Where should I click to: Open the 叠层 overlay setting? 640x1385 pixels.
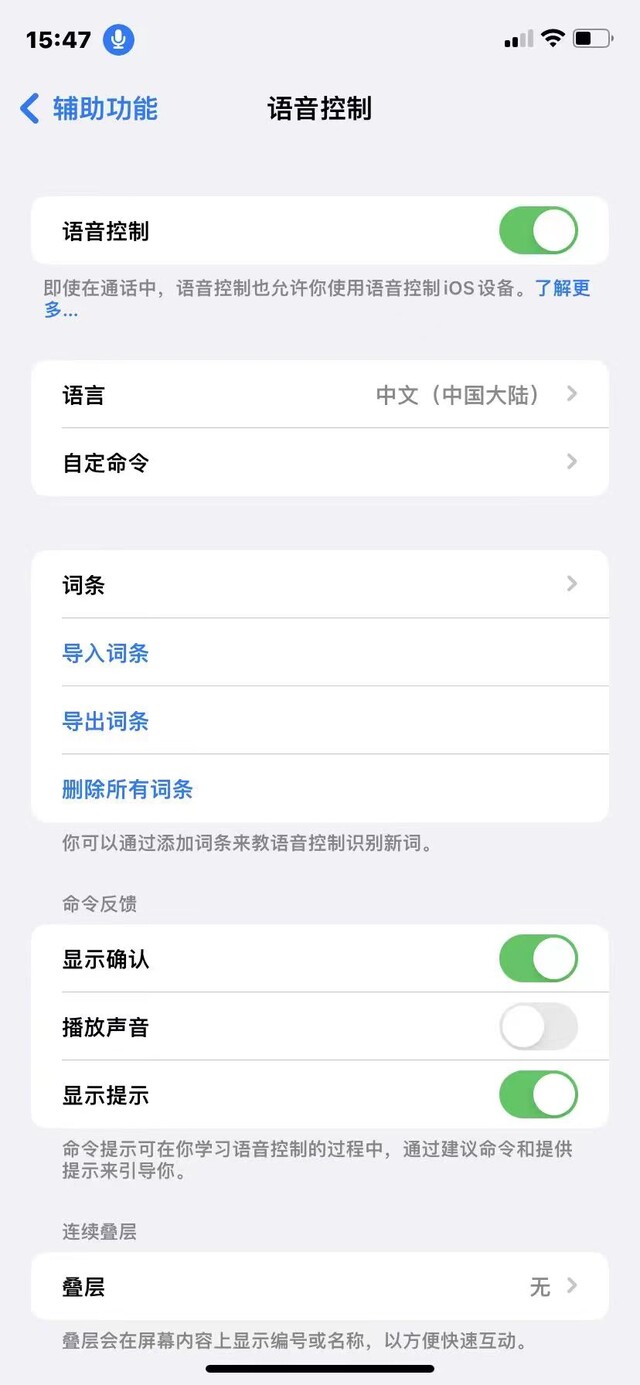[320, 1287]
